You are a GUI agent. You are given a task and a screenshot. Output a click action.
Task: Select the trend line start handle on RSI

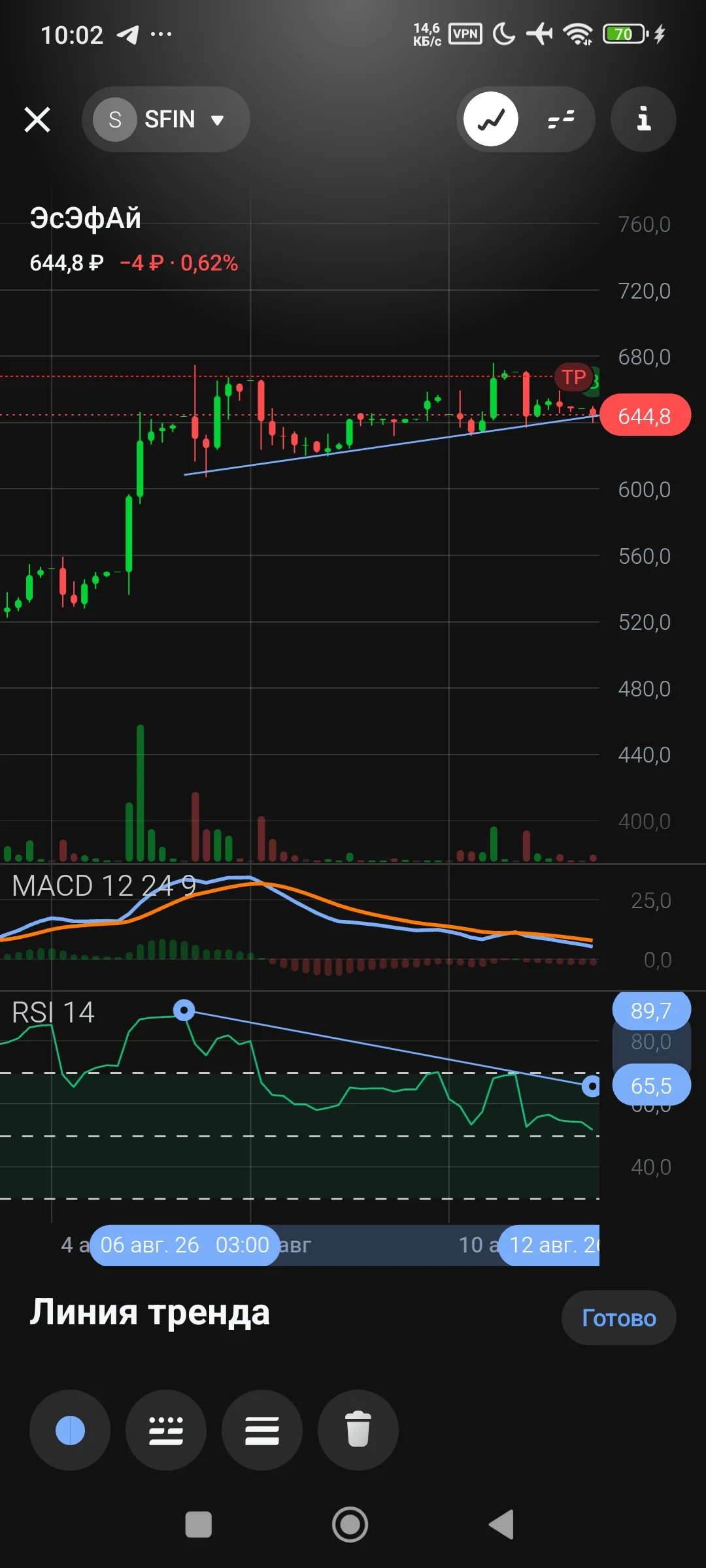click(184, 1010)
